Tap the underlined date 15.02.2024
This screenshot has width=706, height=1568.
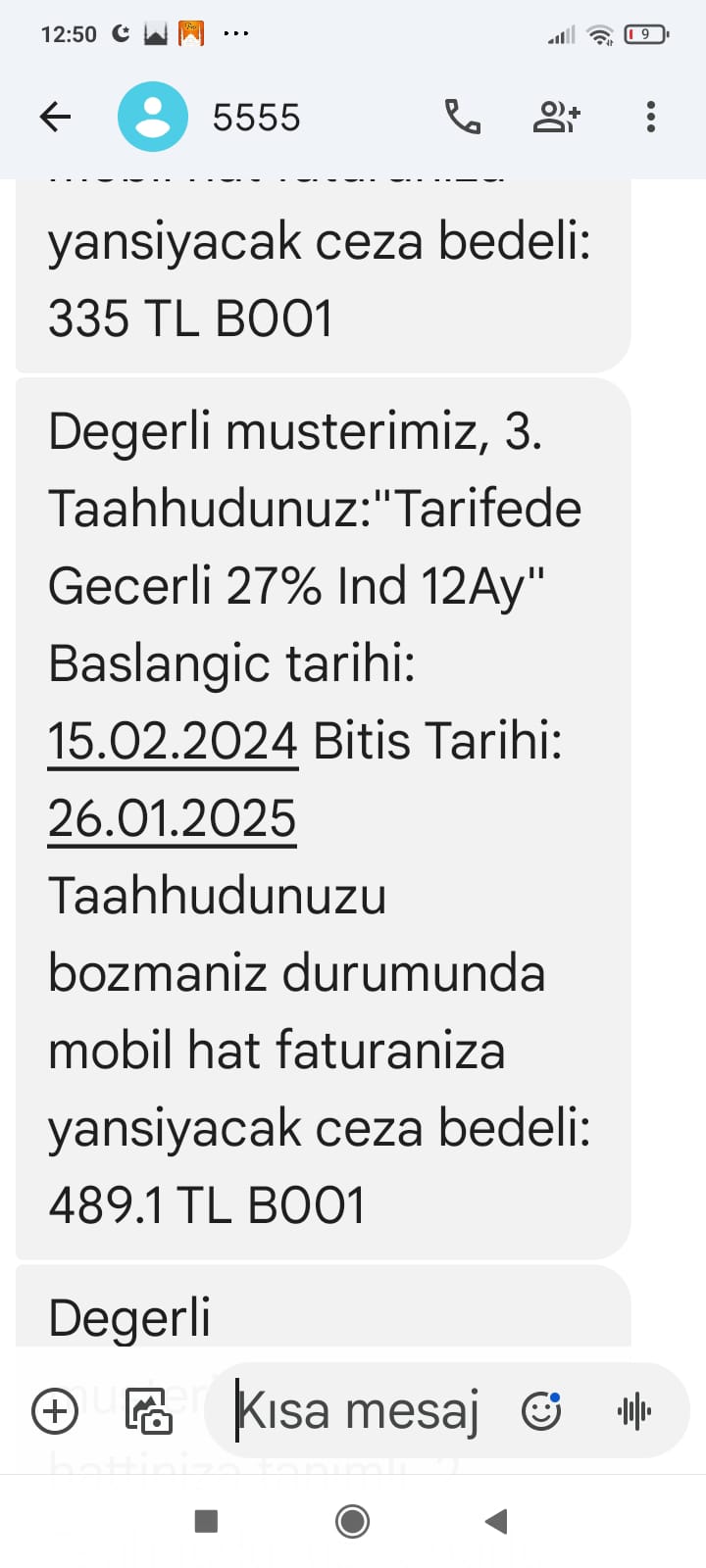click(173, 741)
